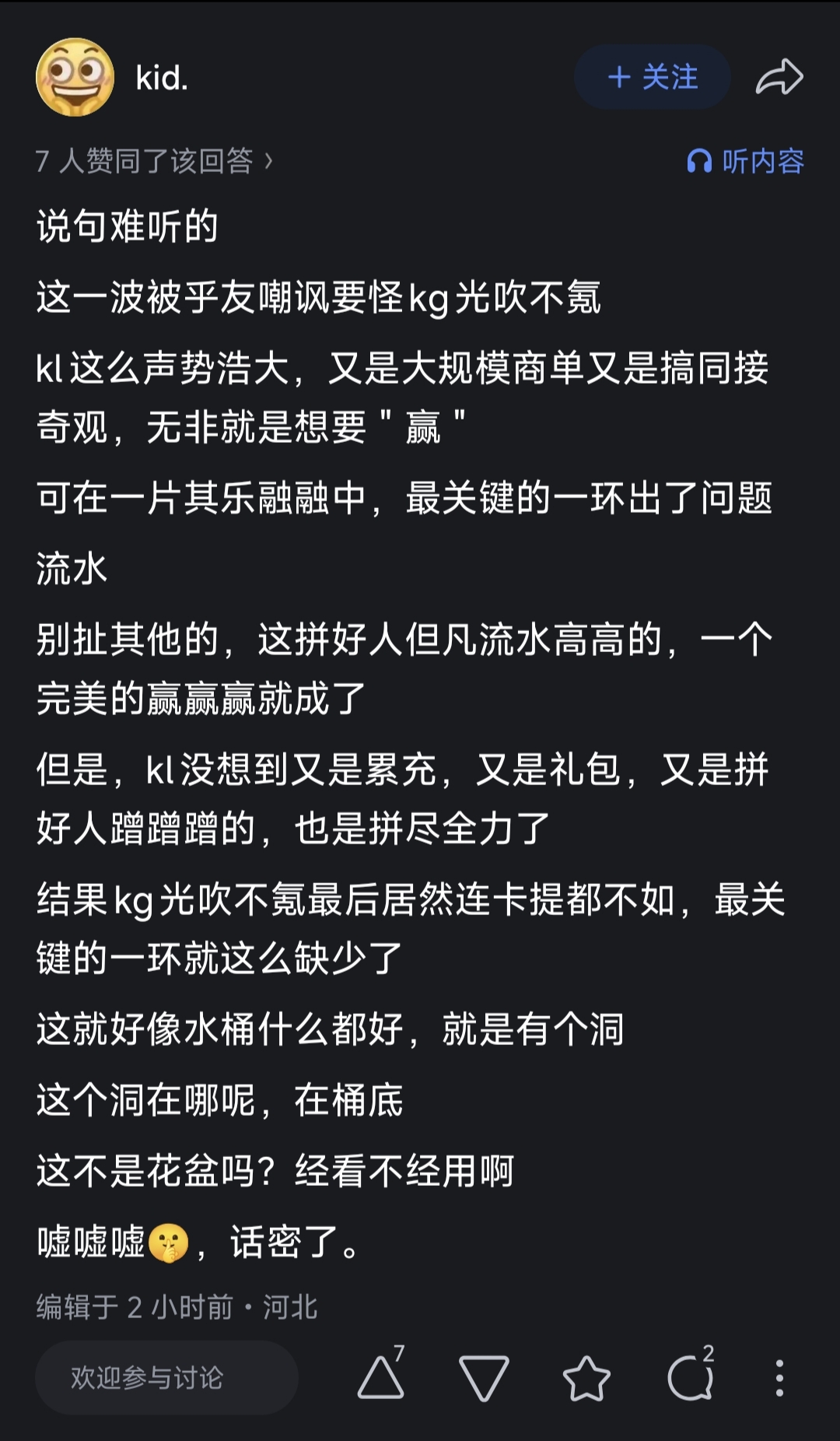Share this answer via arrow icon
Image resolution: width=840 pixels, height=1441 pixels.
coord(779,77)
